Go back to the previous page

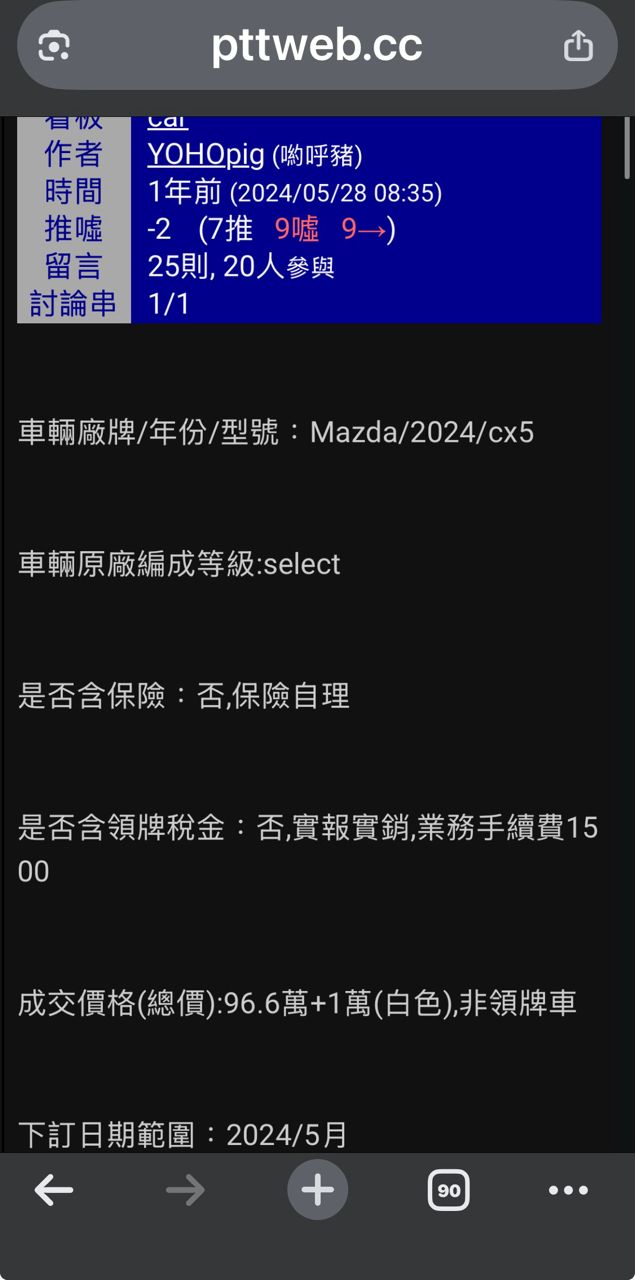(54, 1190)
